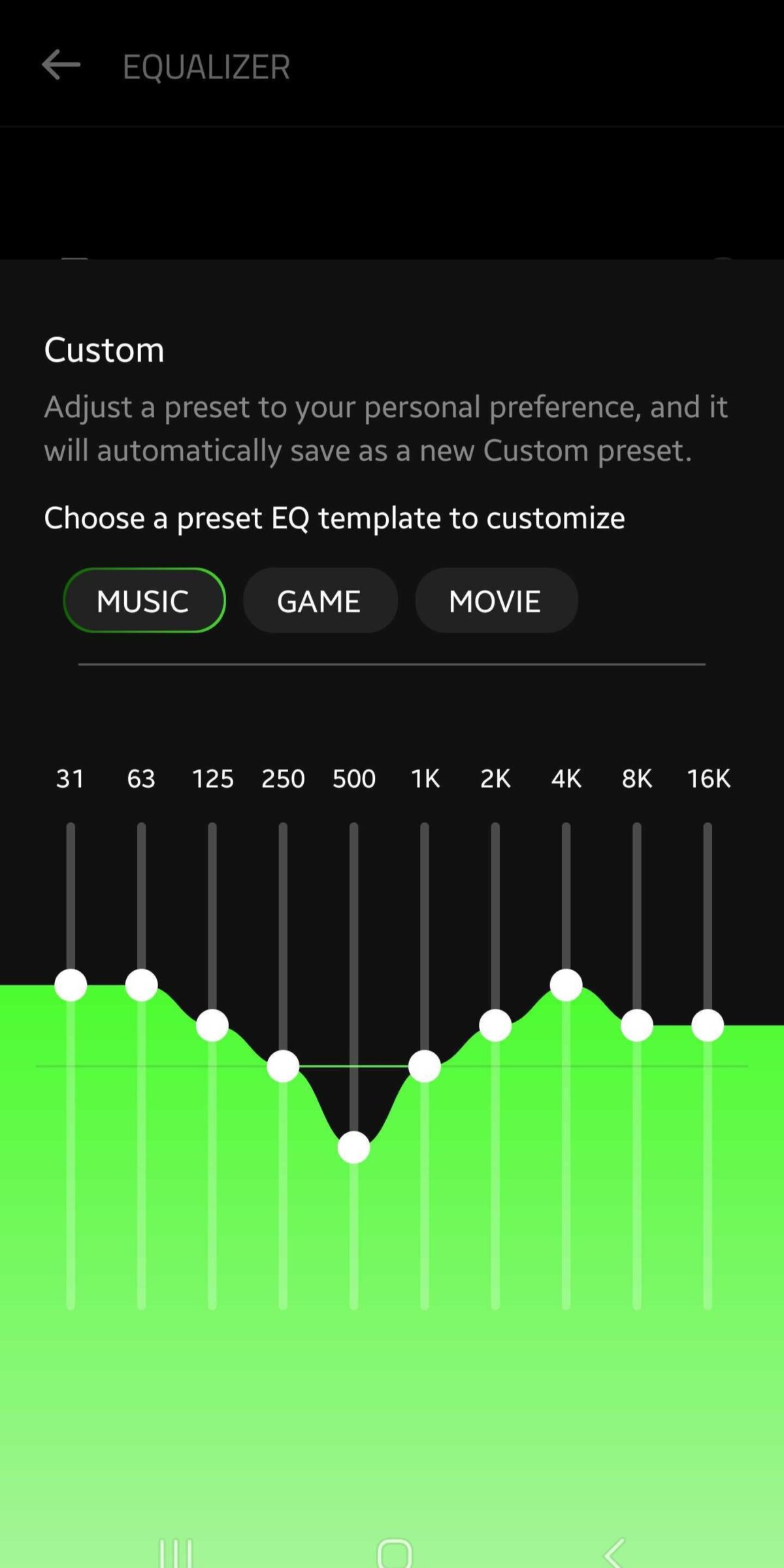
Task: Tap the 4K band slider handle
Action: tap(566, 985)
